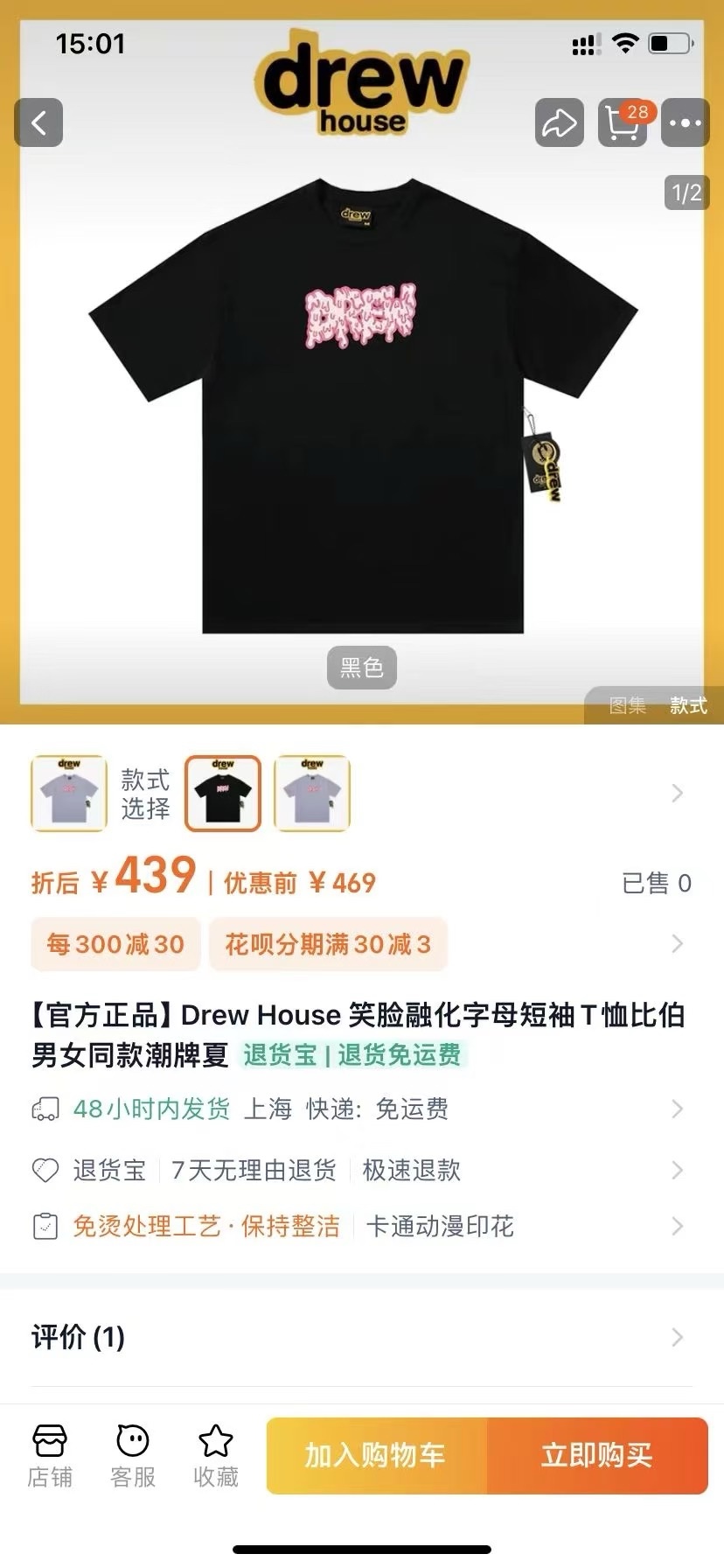Viewport: 724px width, 1568px height.
Task: Select the black shirt style thumbnail
Action: click(x=223, y=793)
